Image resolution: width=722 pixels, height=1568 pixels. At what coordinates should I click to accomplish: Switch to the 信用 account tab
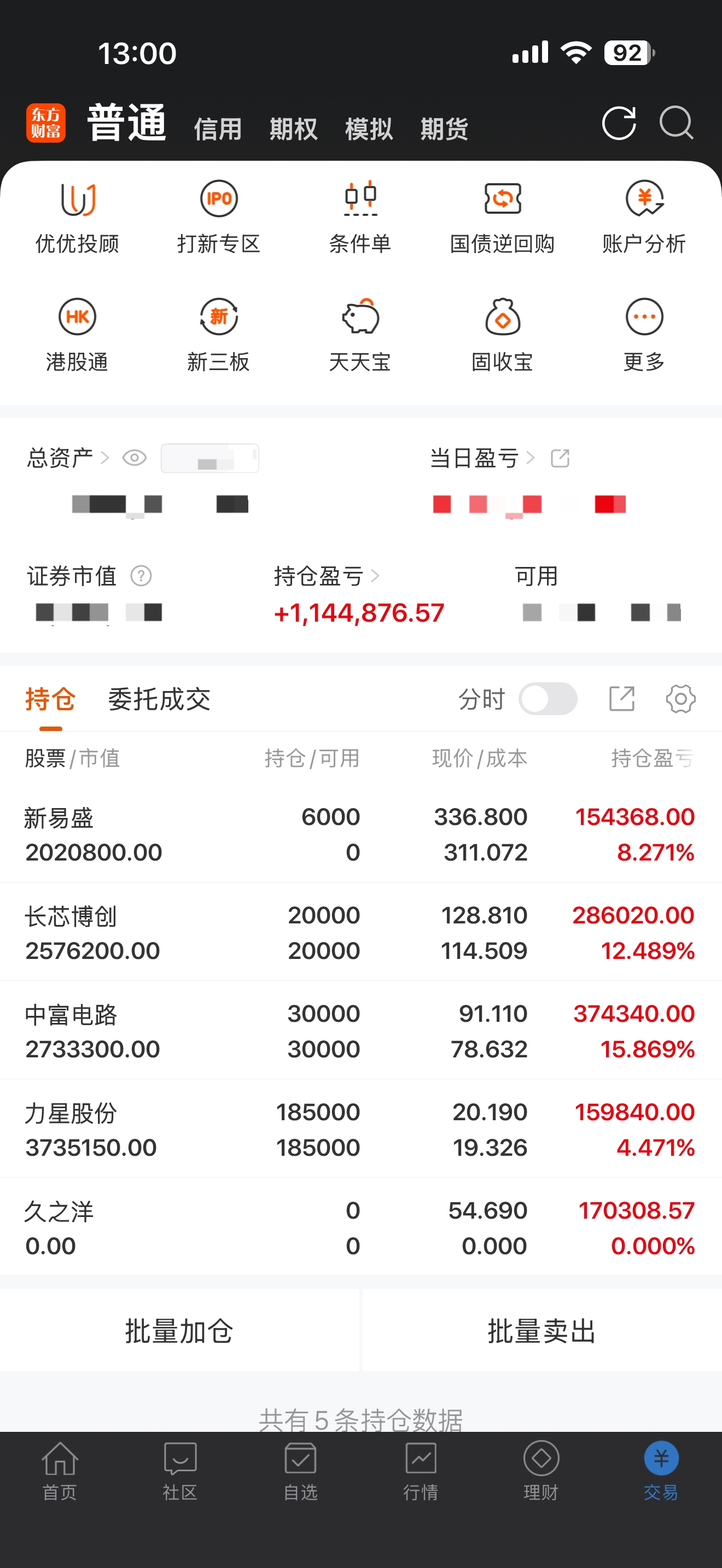218,129
